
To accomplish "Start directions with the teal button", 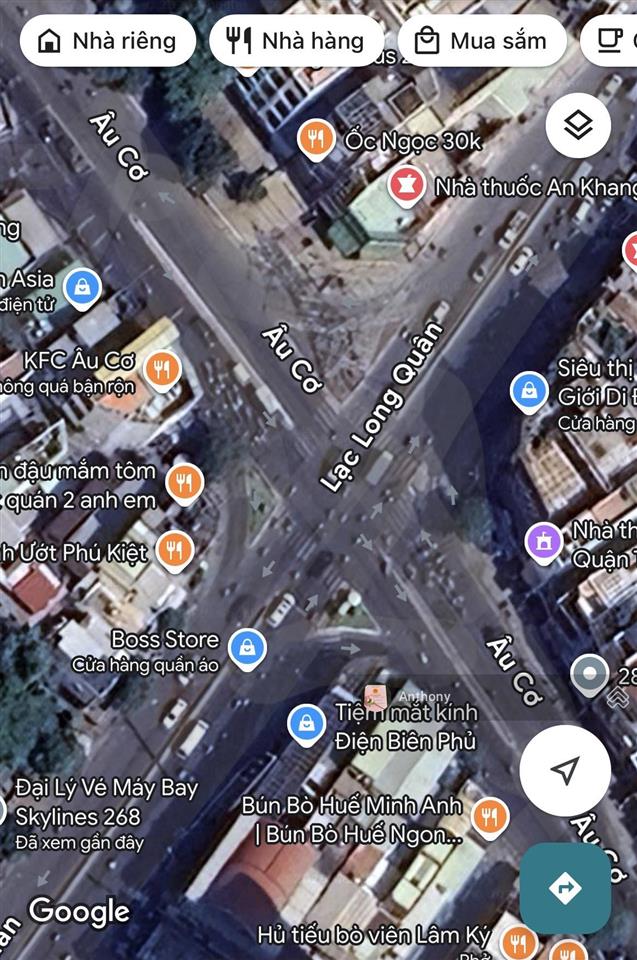I will [x=565, y=888].
